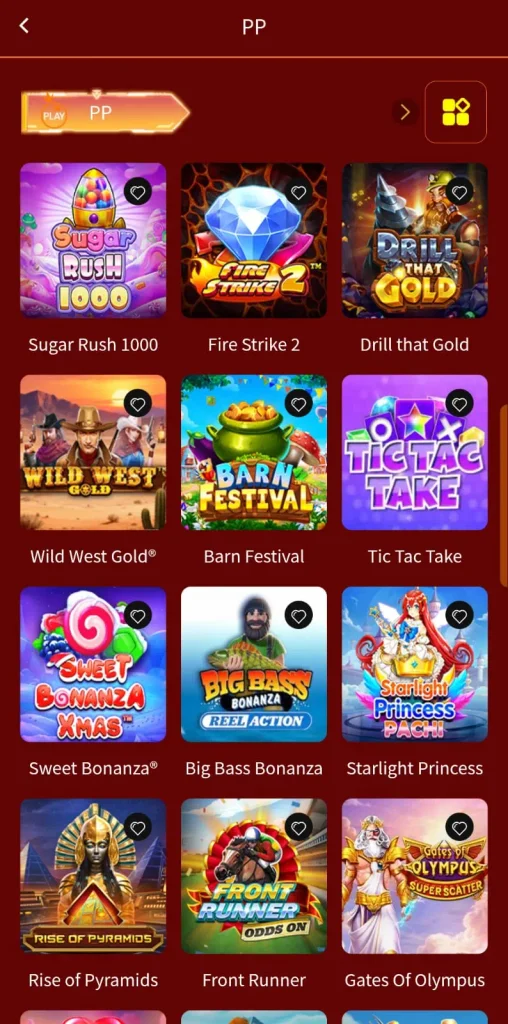Screen dimensions: 508x1024
Task: Open the Sugar Rush 1000 game
Action: pyautogui.click(x=93, y=240)
